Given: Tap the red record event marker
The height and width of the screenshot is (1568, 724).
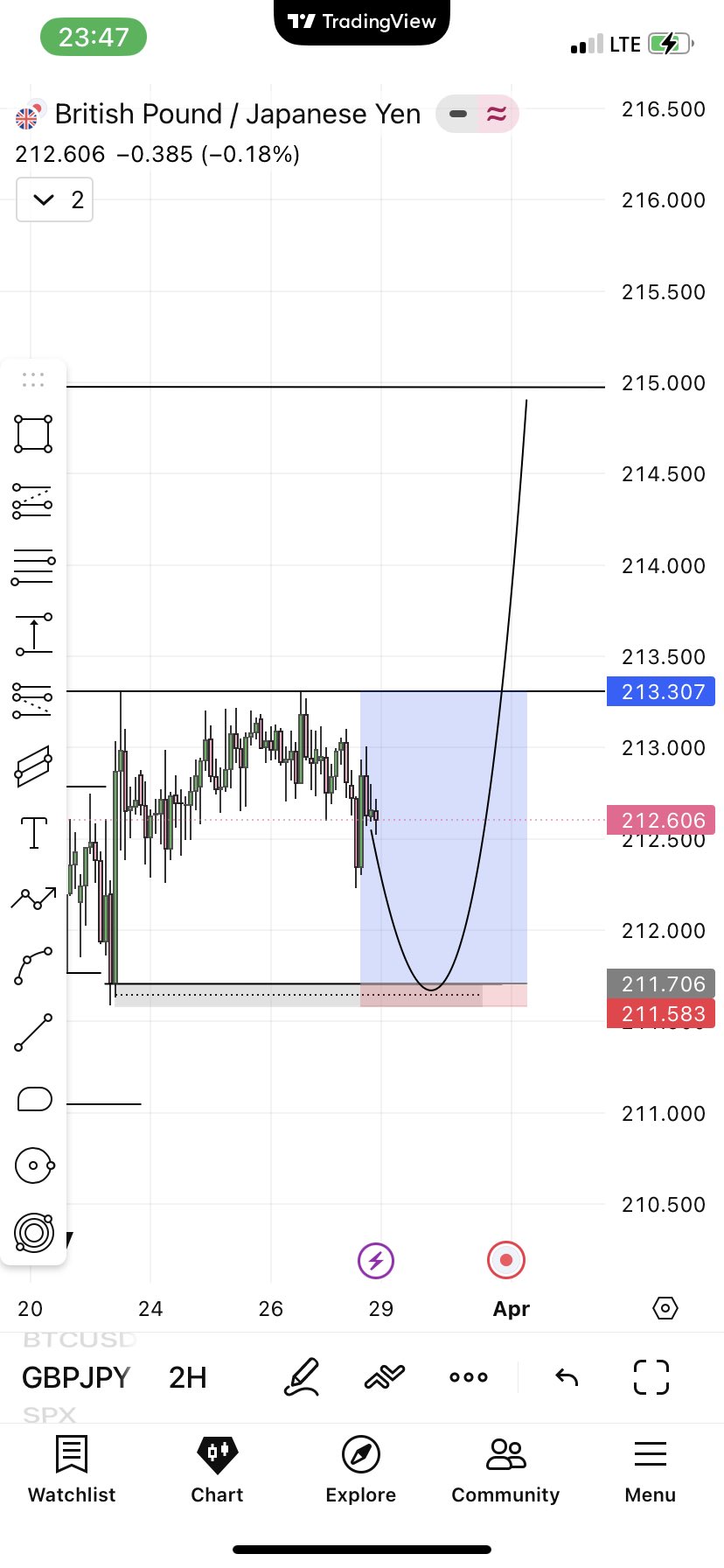Looking at the screenshot, I should tap(505, 1261).
